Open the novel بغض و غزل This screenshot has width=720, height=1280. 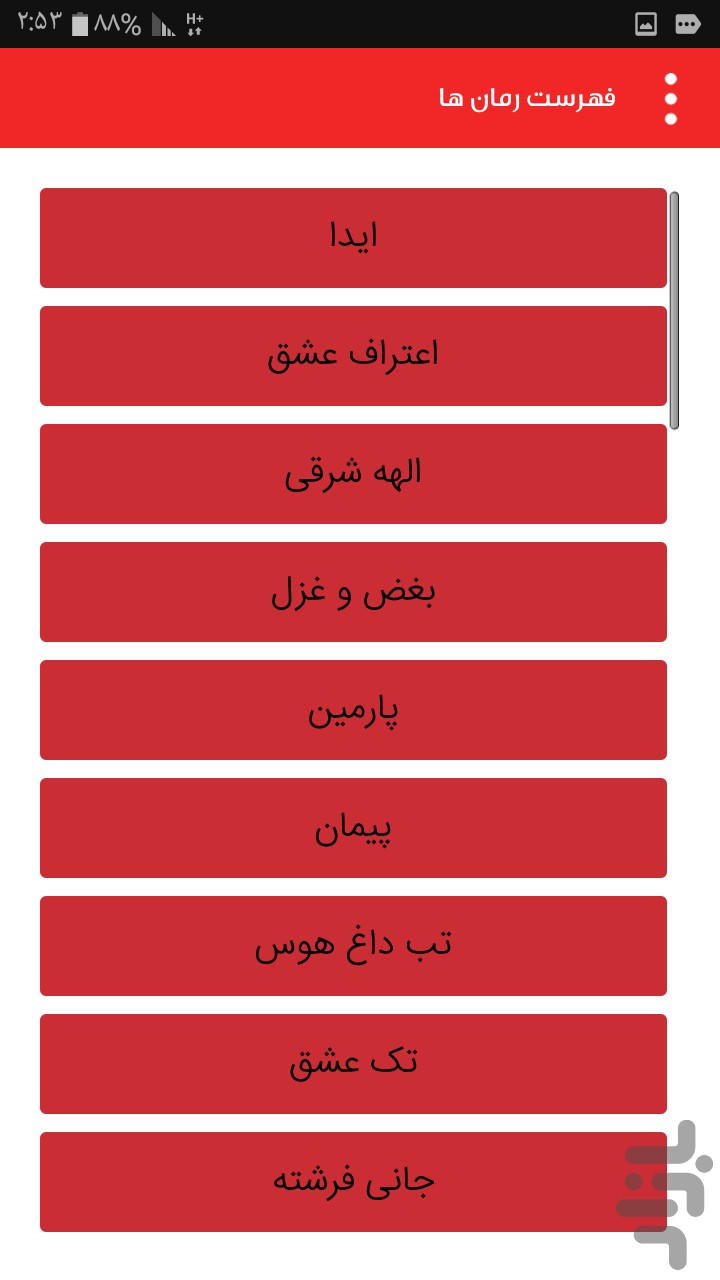click(x=353, y=592)
